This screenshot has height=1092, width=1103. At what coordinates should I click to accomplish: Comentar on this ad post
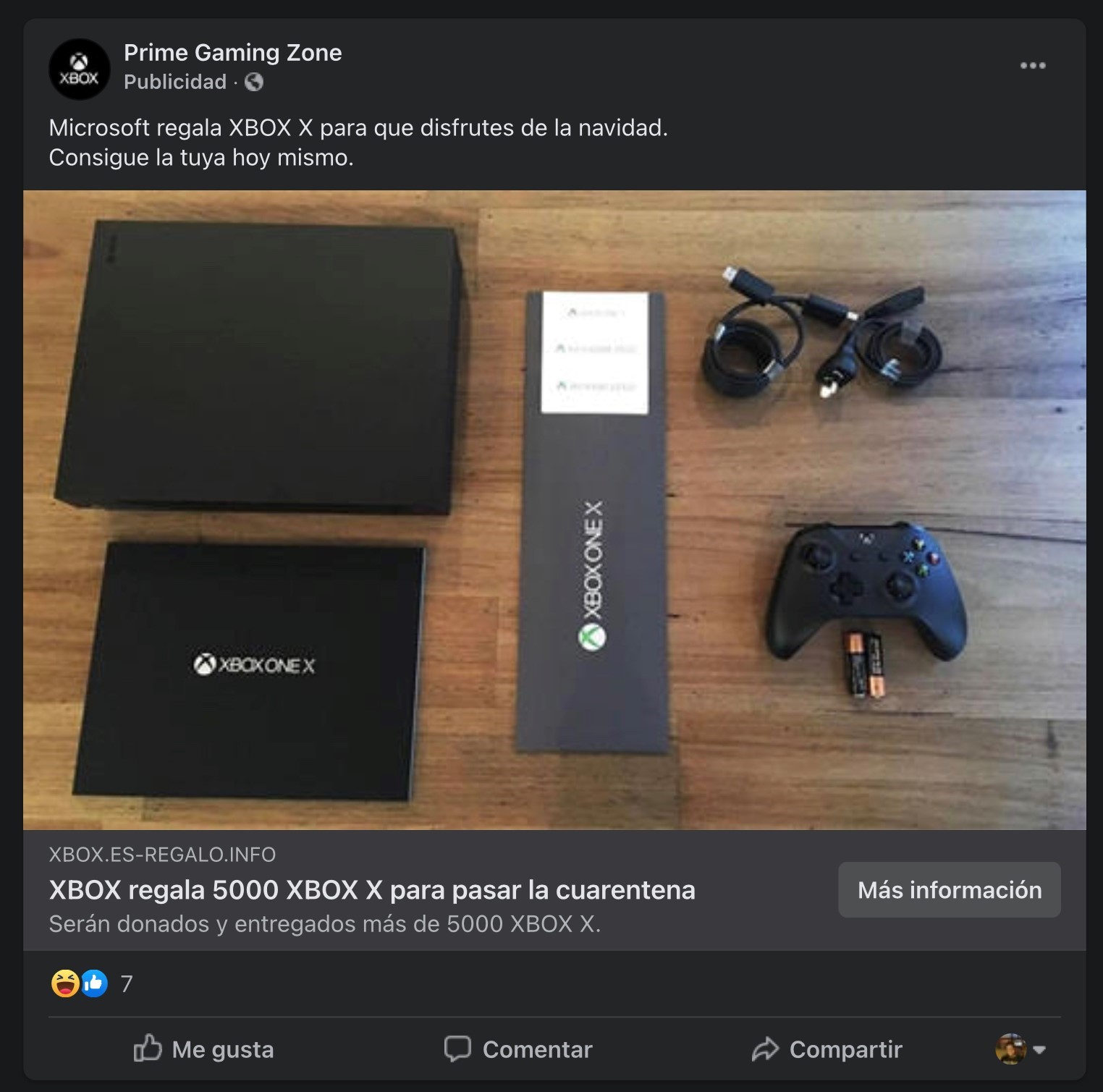point(518,1049)
